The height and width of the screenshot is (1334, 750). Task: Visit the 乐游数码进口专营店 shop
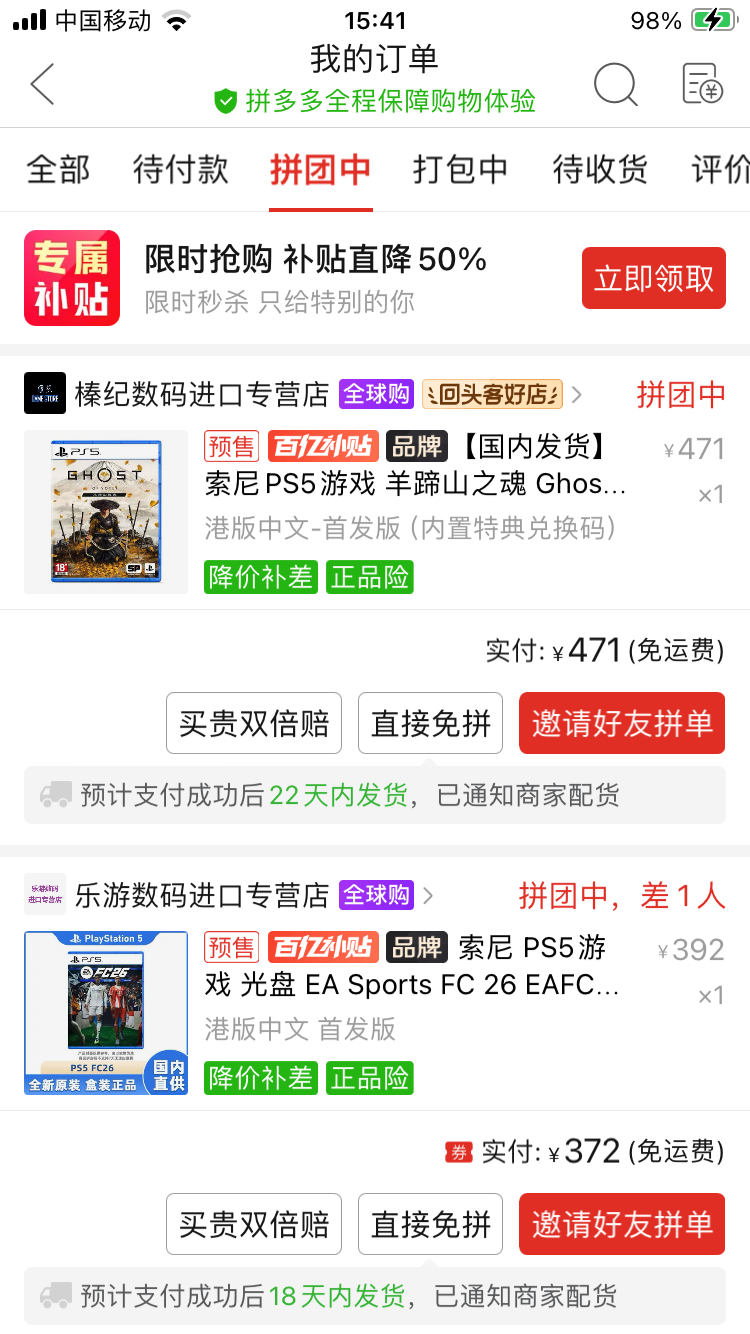201,895
